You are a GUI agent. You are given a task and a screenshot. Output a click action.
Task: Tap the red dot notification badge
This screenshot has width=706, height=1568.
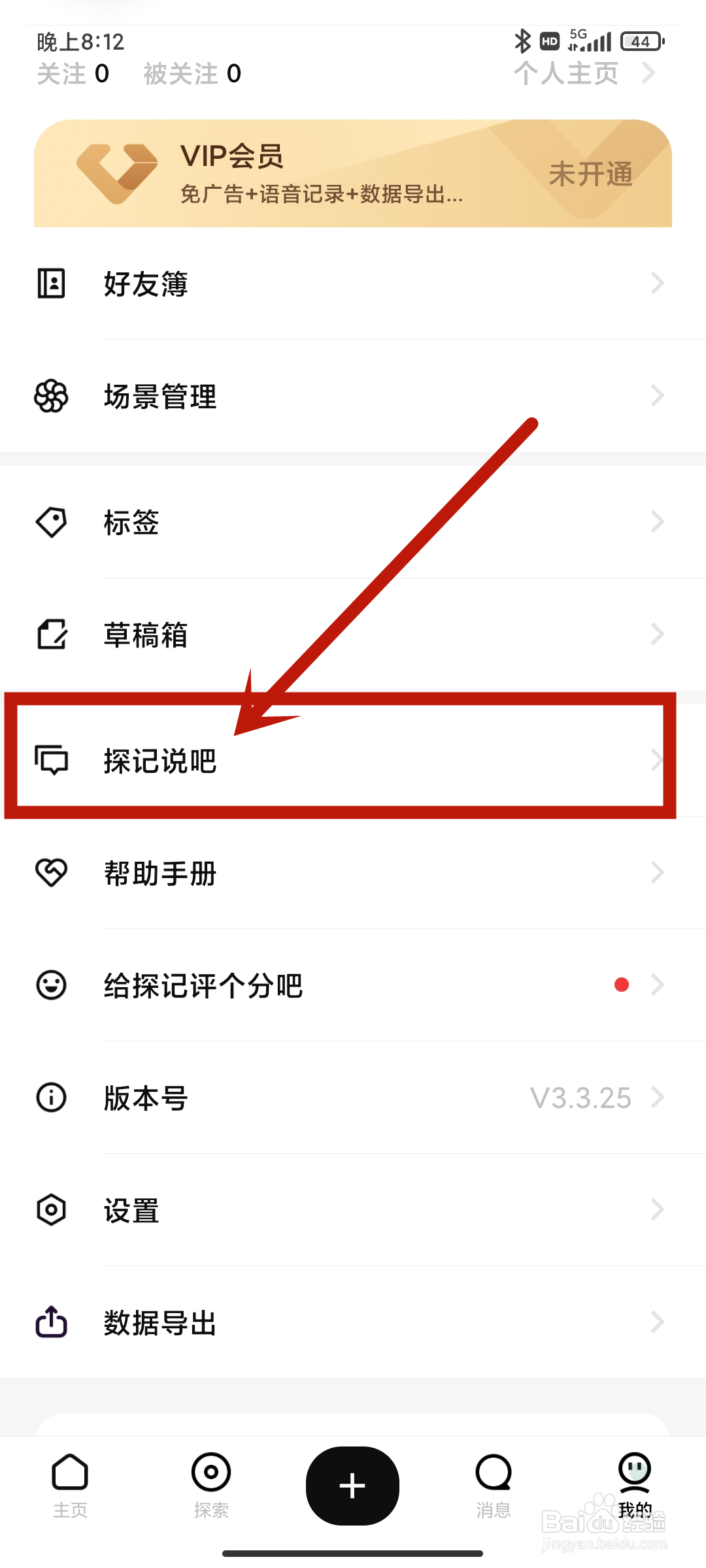click(621, 985)
